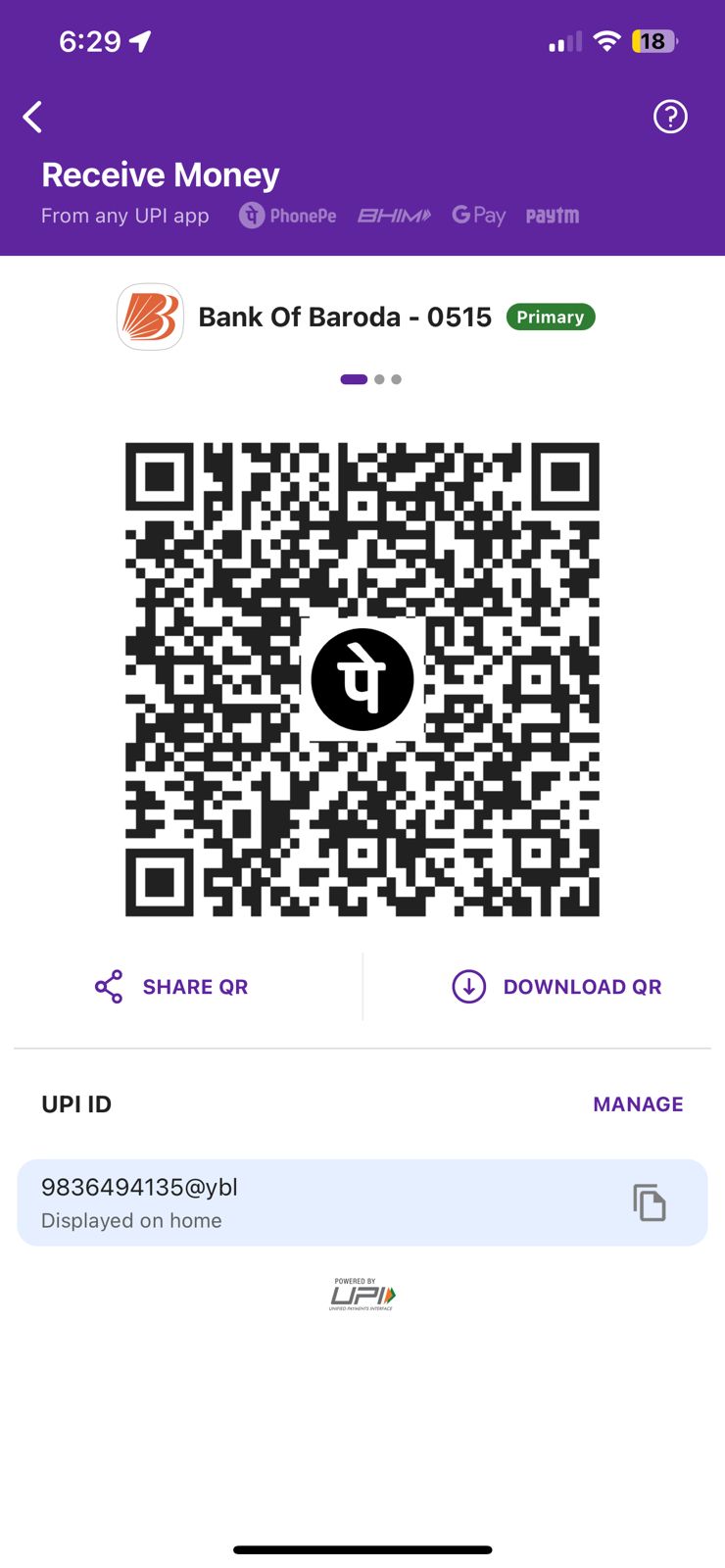Open Manage for UPI ID

pos(638,1104)
